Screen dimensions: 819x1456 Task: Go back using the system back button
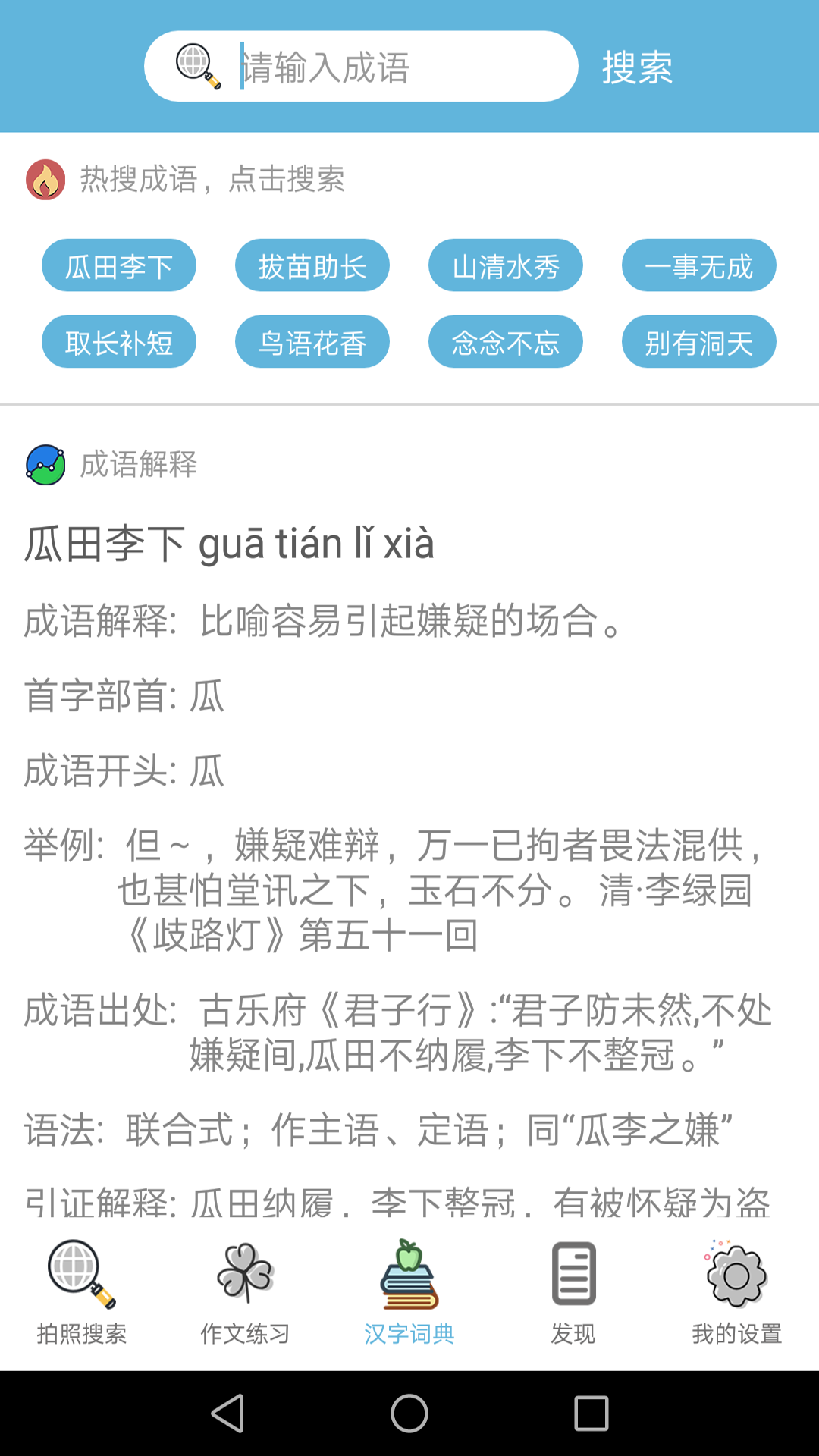coord(227,1414)
